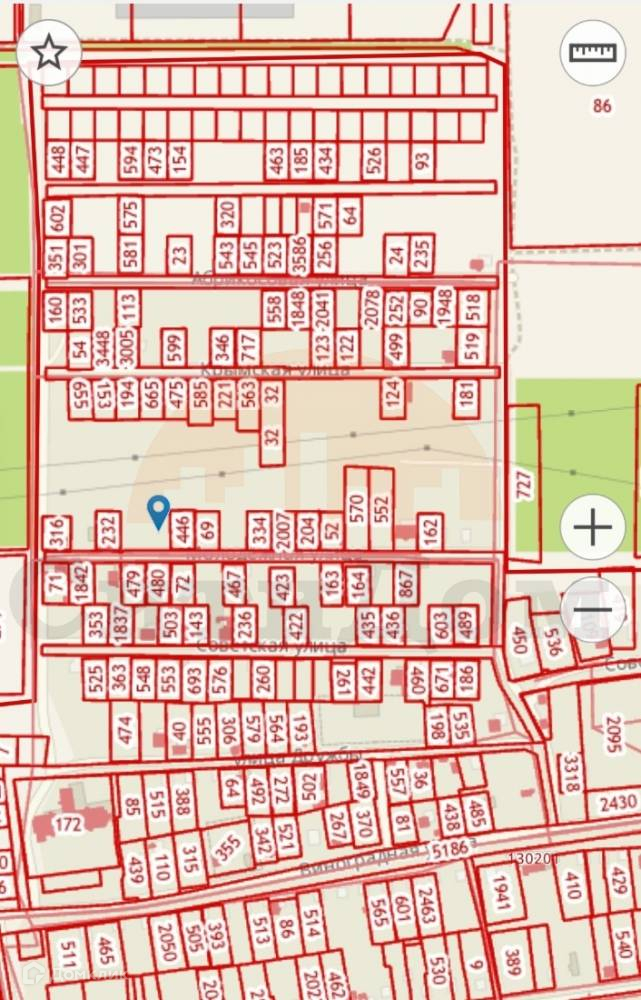The image size is (641, 1000).
Task: Zoom out with the minus button
Action: 593,609
